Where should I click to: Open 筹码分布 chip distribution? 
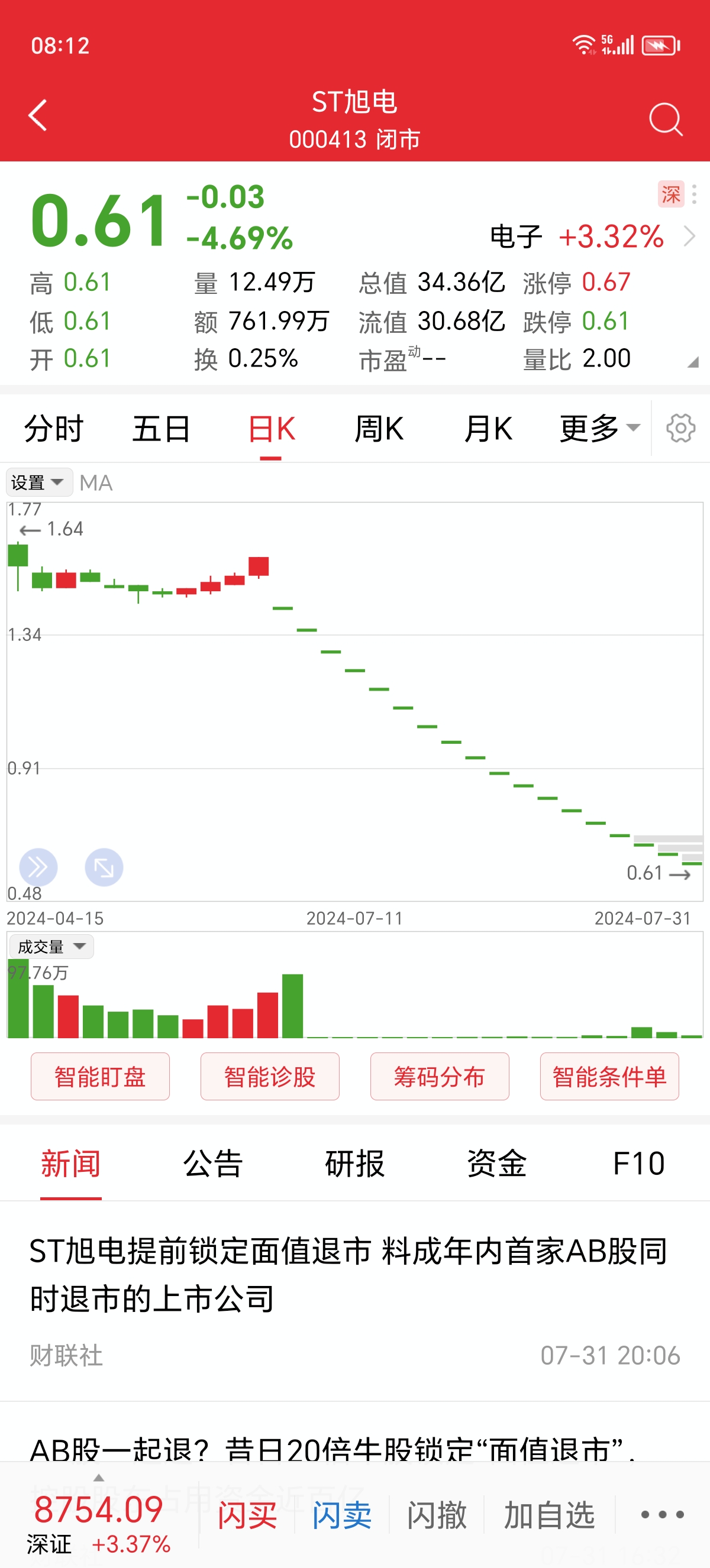[x=440, y=1076]
